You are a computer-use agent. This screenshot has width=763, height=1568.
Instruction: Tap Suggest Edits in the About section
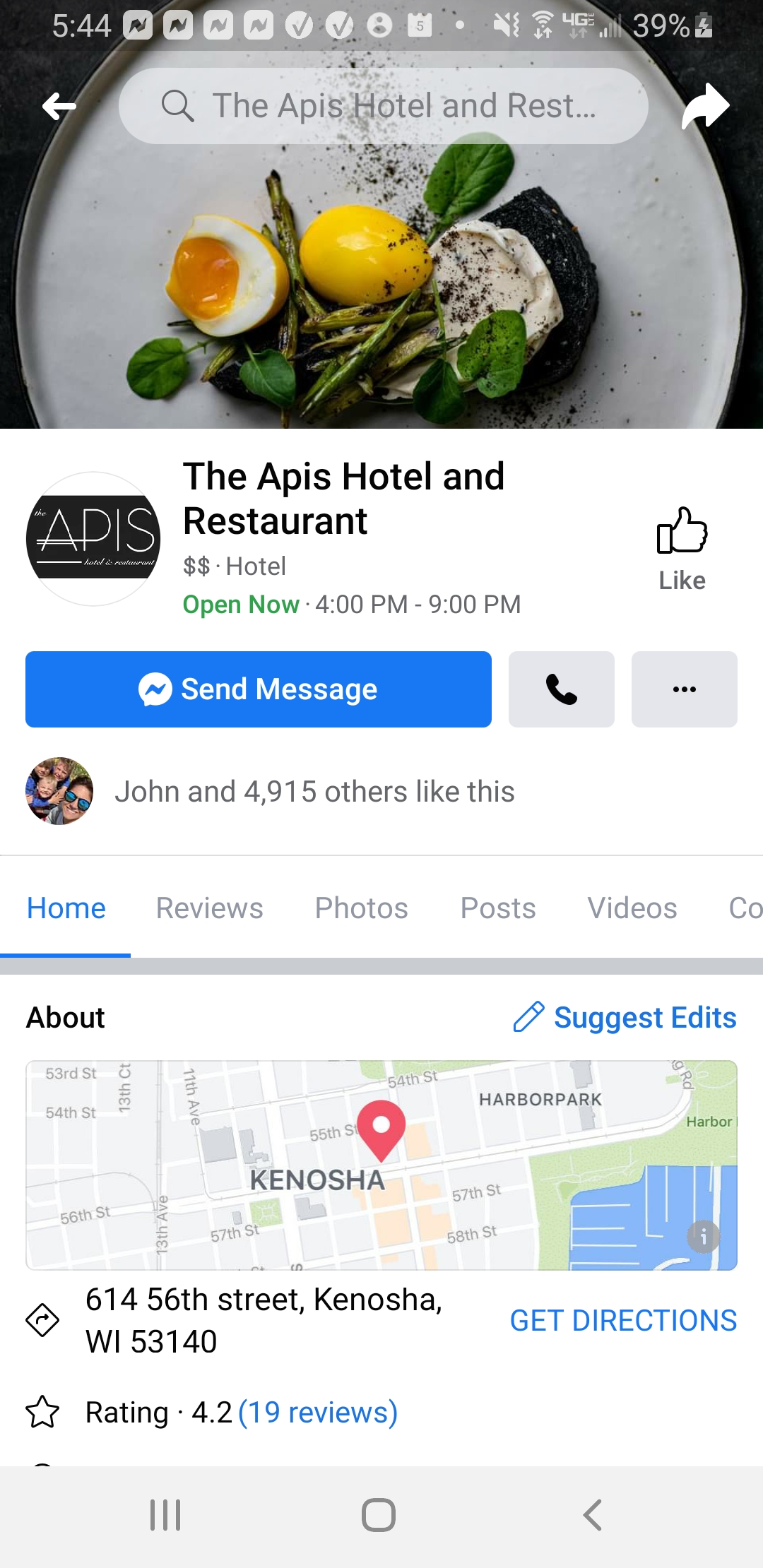625,1018
